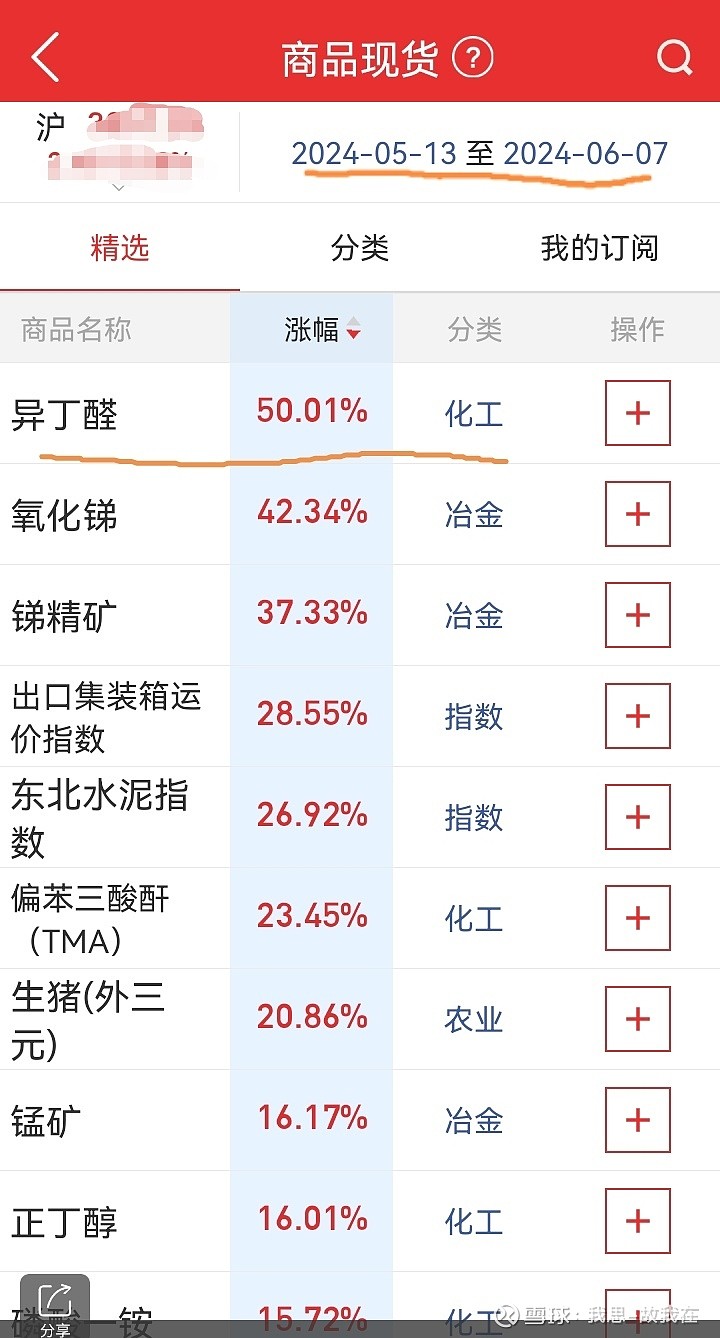This screenshot has width=720, height=1338.
Task: Add 氧化锑 with its plus button
Action: tap(638, 514)
